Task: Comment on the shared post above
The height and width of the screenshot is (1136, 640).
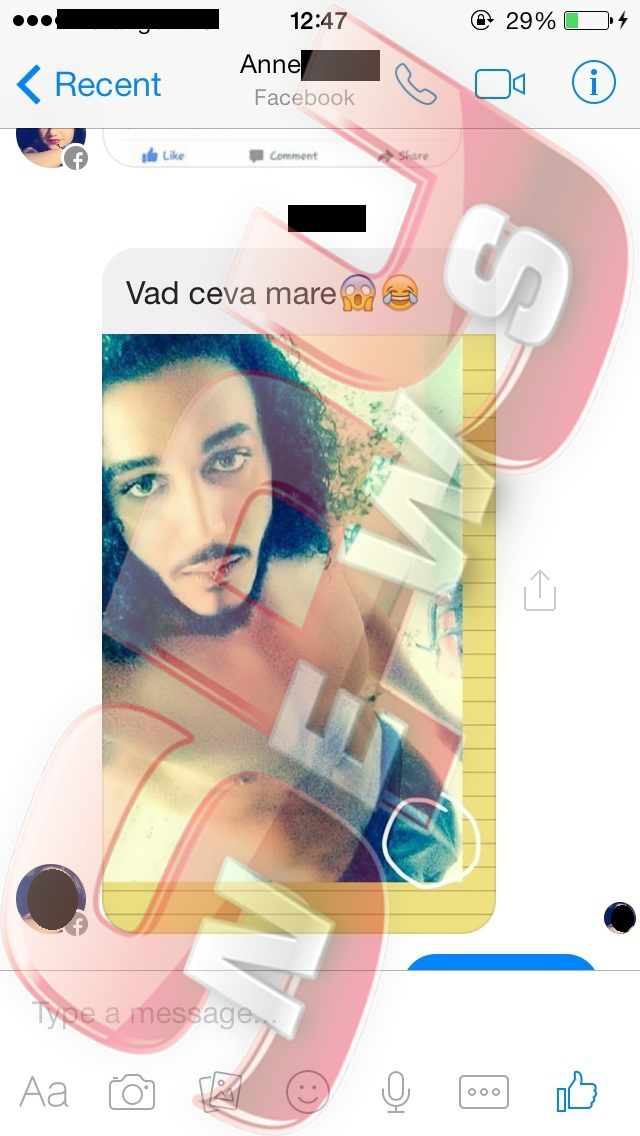Action: 283,155
